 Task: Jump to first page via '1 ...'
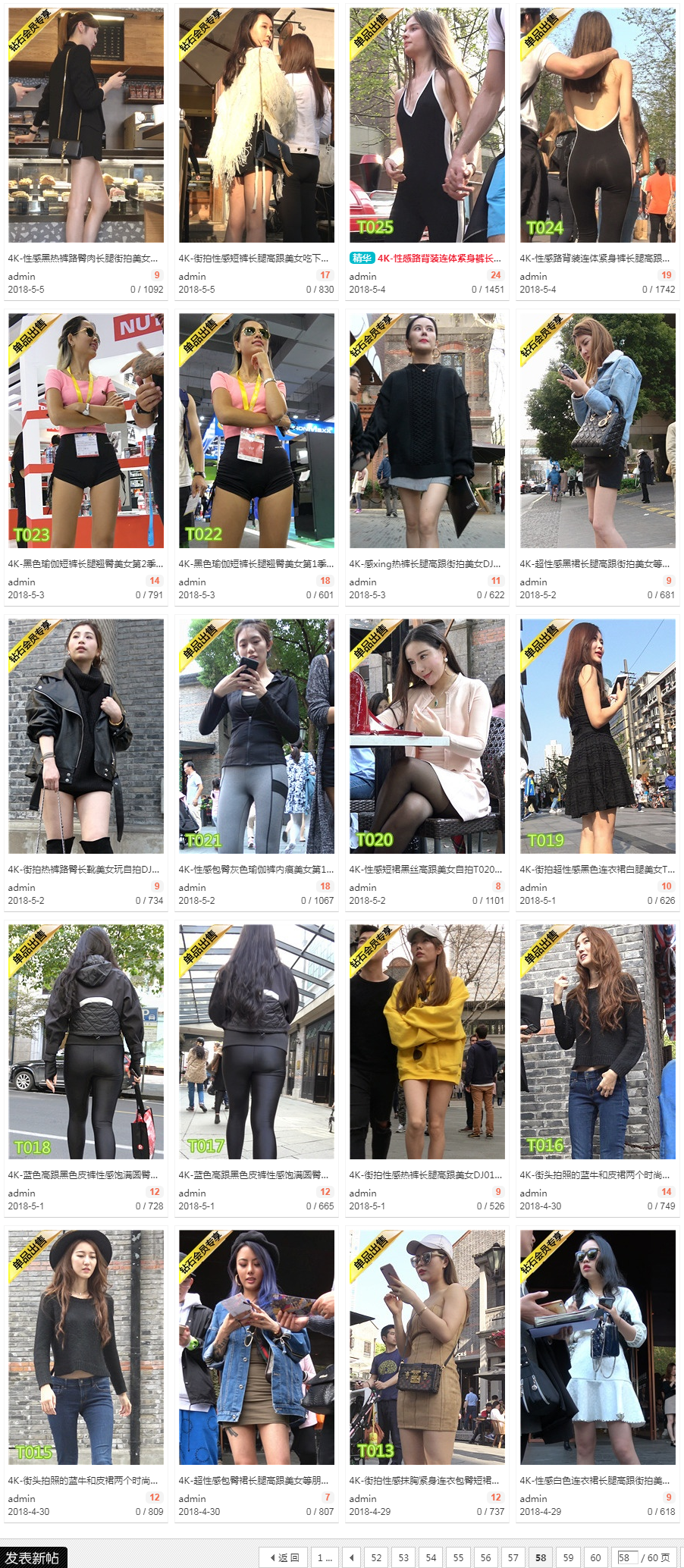click(325, 1557)
